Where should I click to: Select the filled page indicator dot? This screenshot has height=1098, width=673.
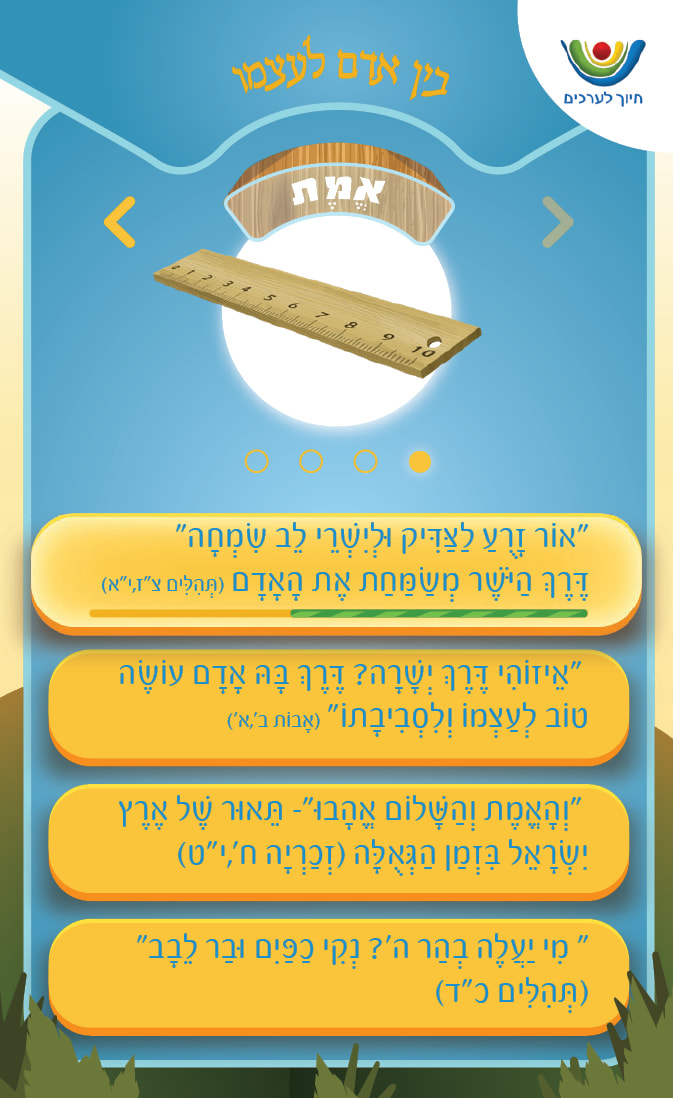(x=420, y=461)
